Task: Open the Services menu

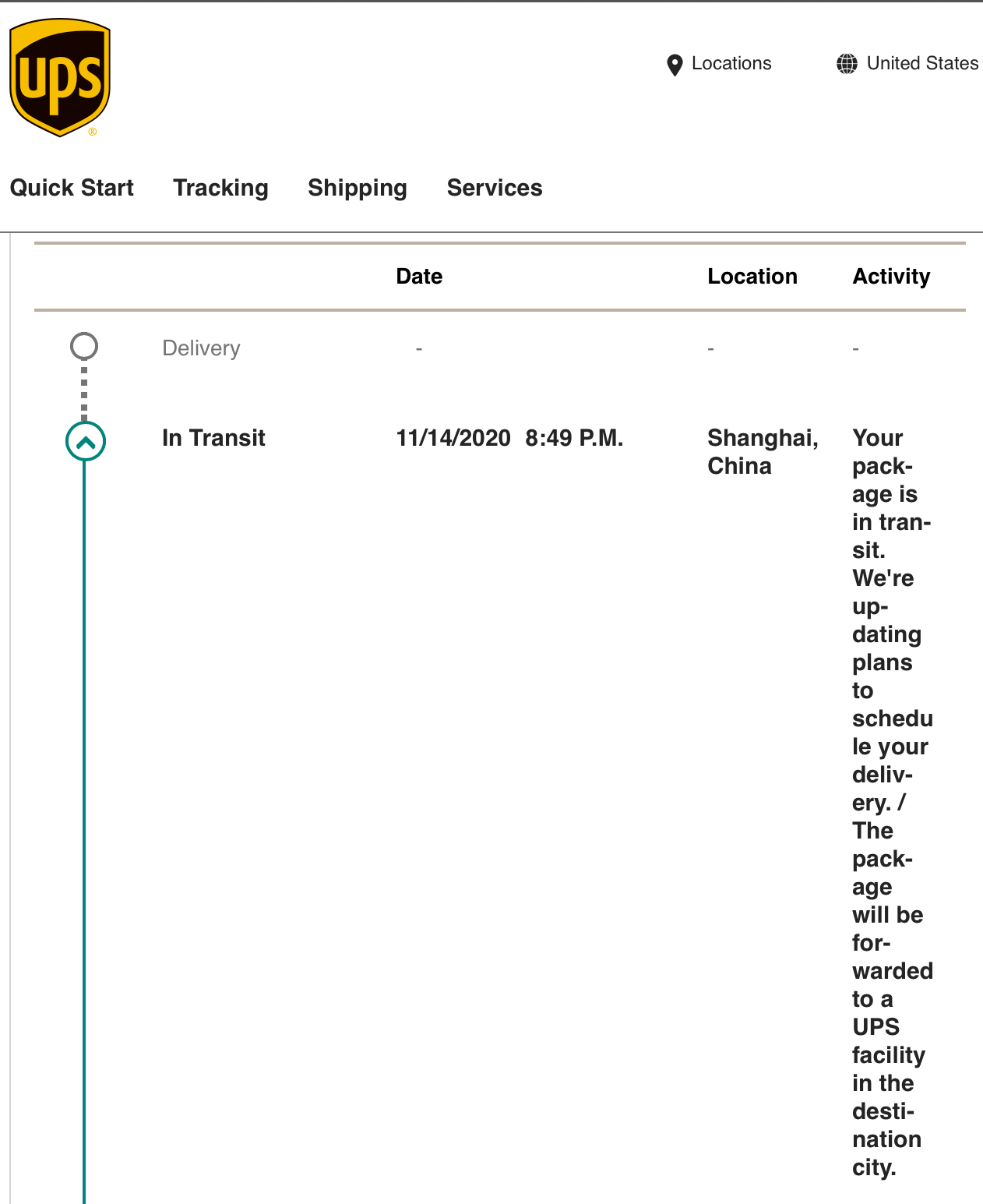Action: [494, 188]
